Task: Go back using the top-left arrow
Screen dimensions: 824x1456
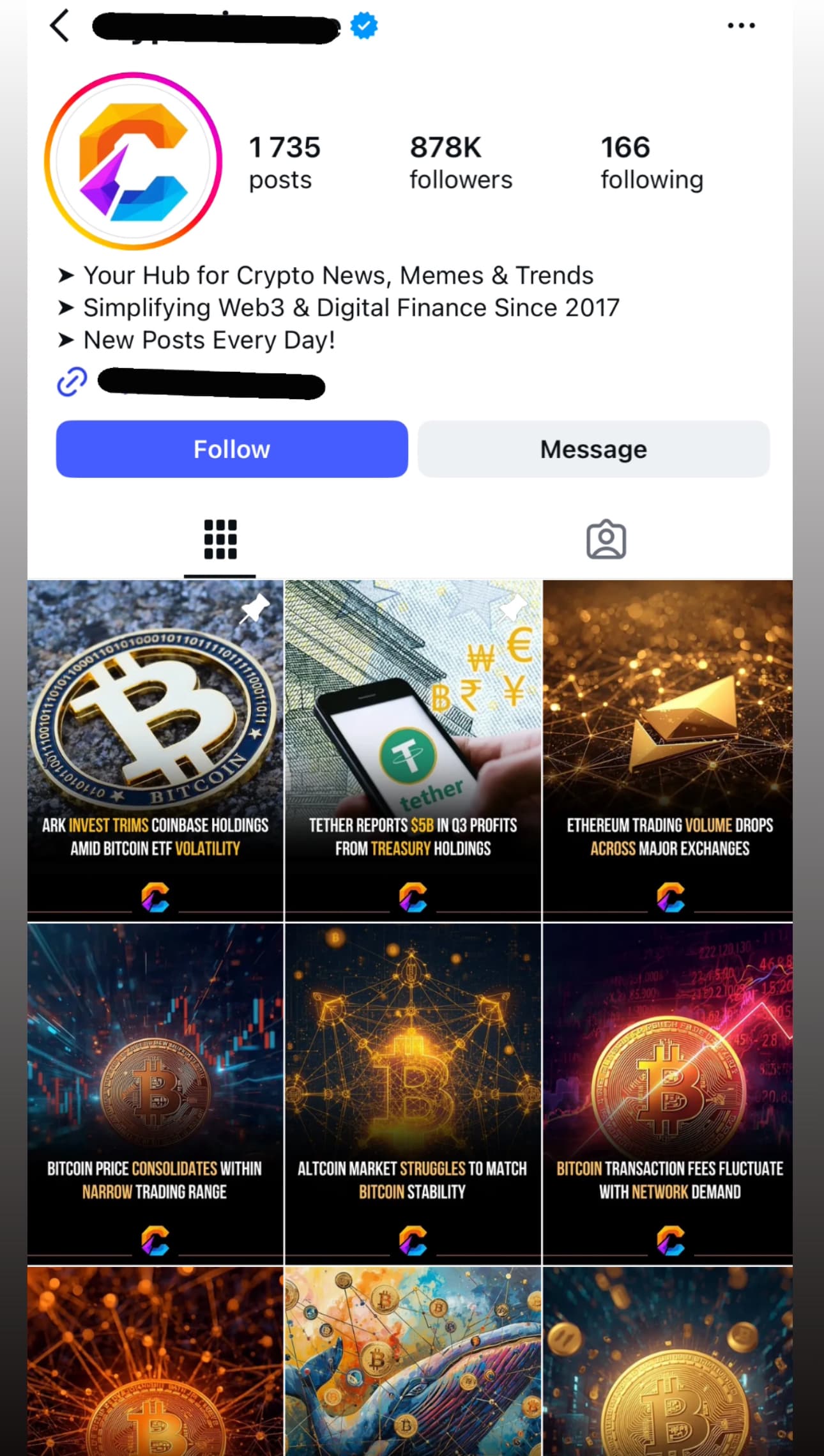Action: (x=59, y=26)
